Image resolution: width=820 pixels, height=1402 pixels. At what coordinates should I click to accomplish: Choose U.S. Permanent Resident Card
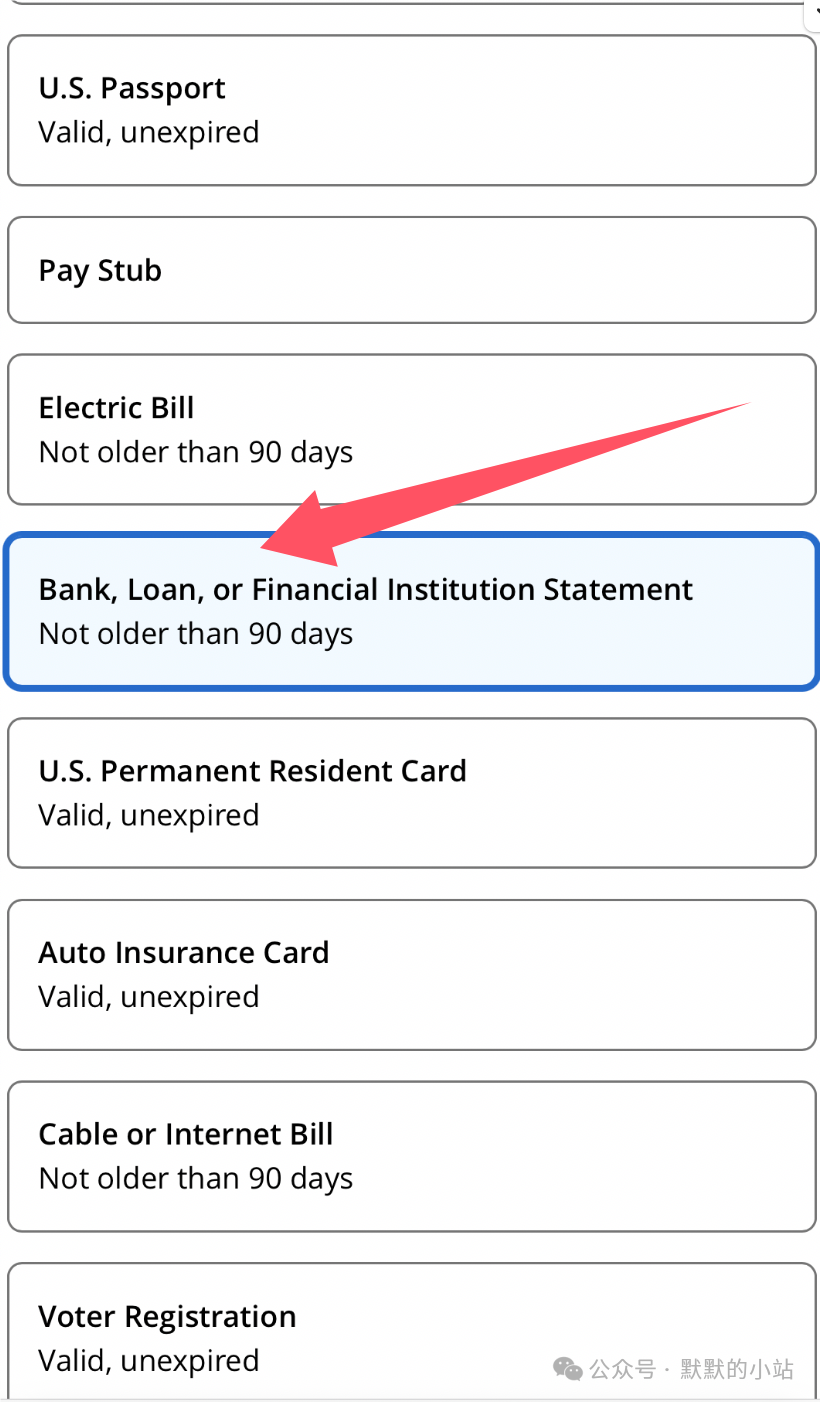point(412,793)
